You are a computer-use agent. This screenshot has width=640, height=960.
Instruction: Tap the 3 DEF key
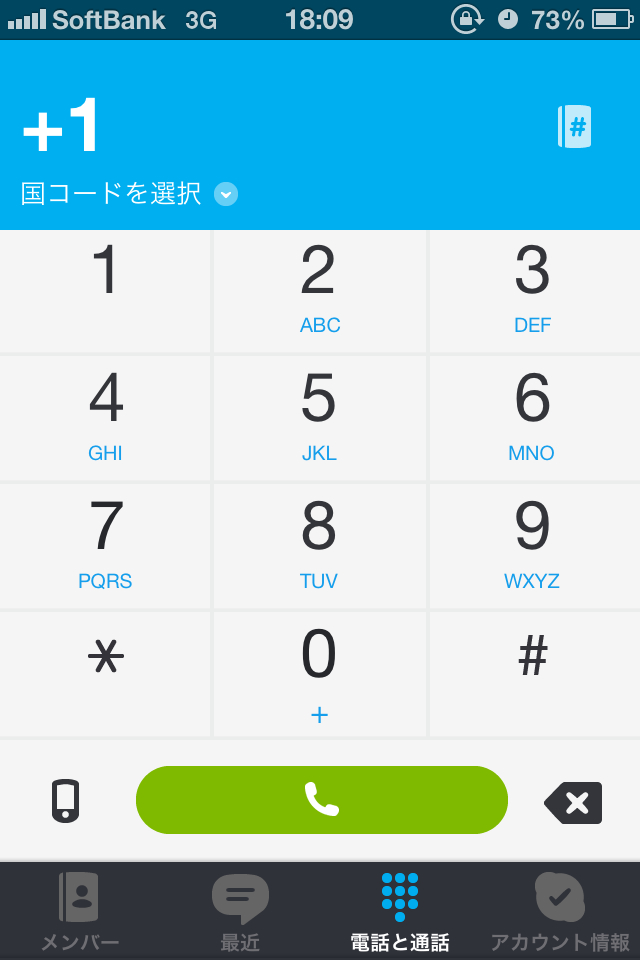coord(533,291)
